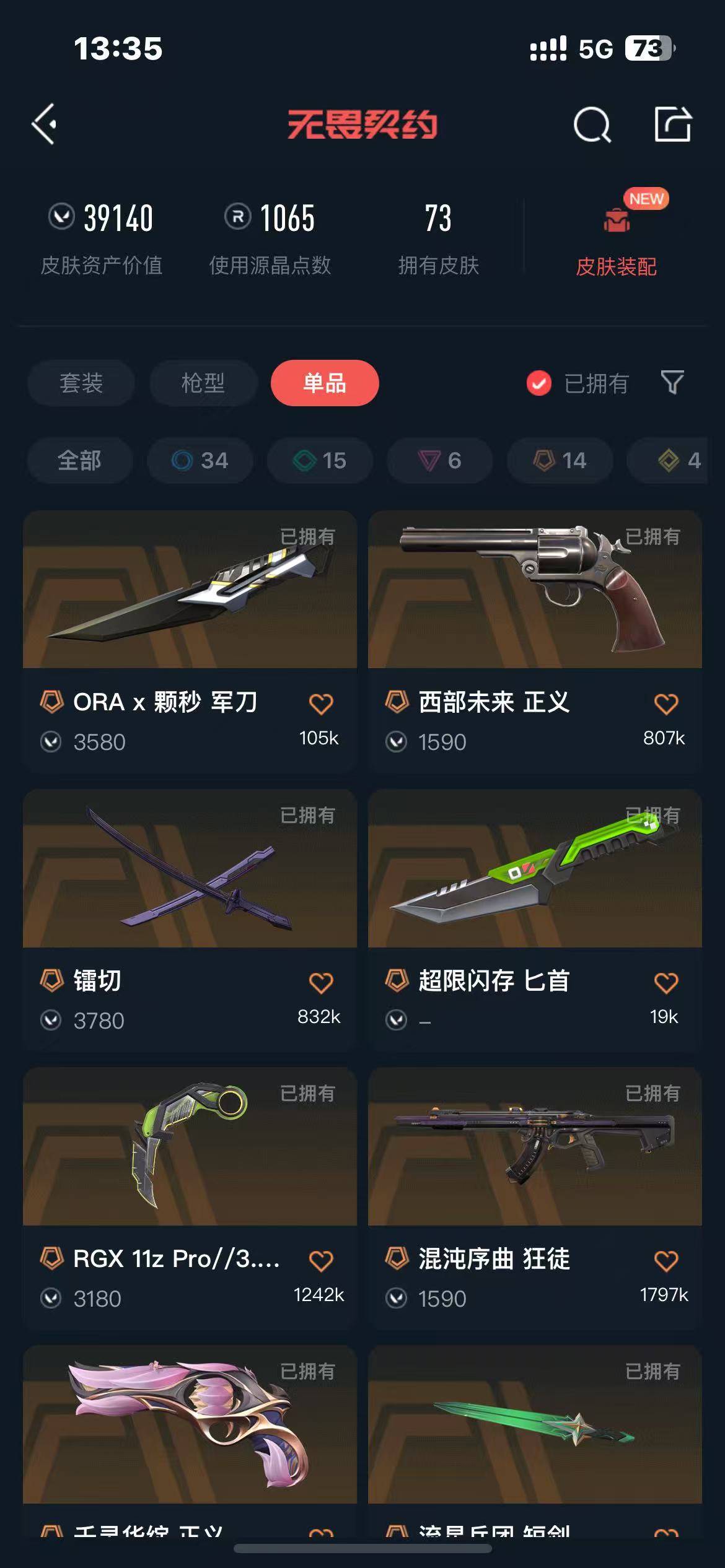Like the 西部未来 正义 skin

tap(666, 704)
